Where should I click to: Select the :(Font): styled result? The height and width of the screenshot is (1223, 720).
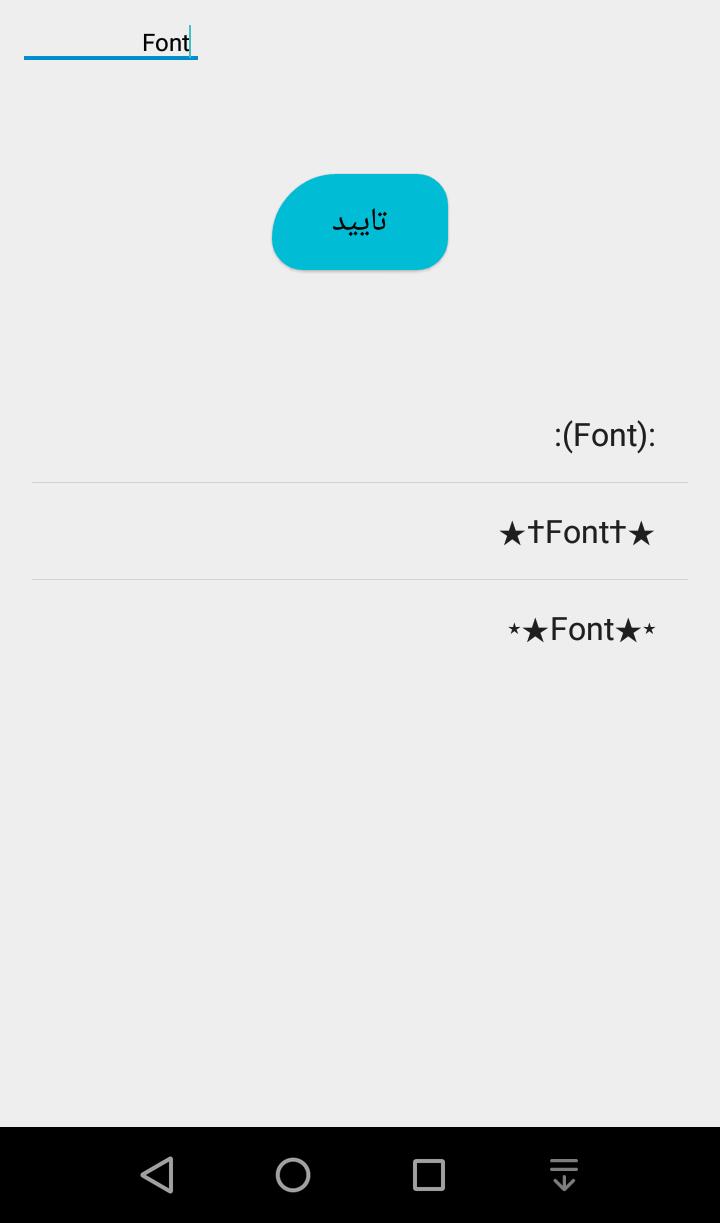360,435
